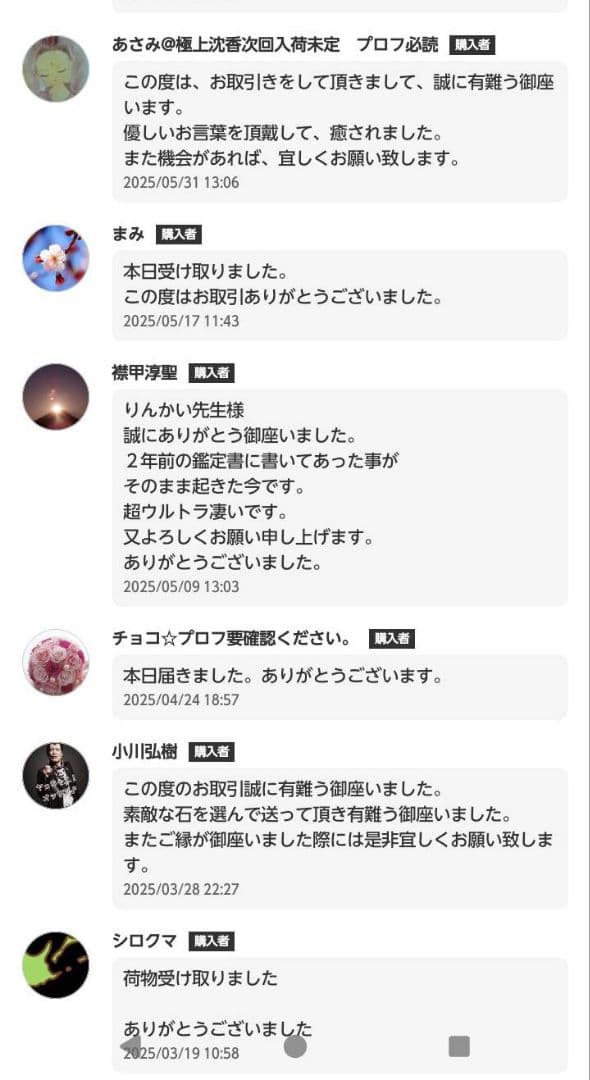Image resolution: width=590 pixels, height=1080 pixels.
Task: Open チョコ's rose avatar
Action: 56,663
